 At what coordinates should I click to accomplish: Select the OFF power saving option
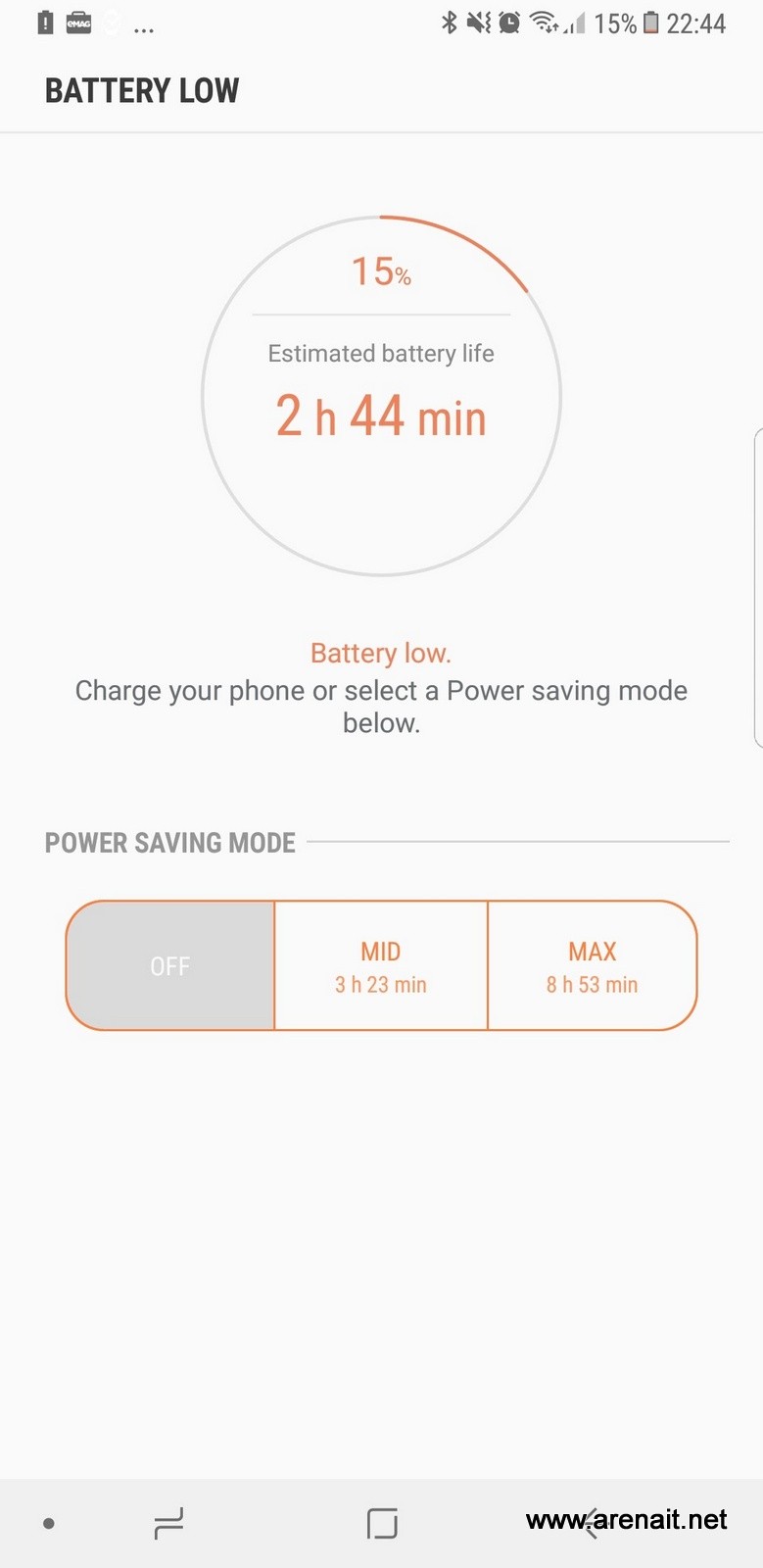[170, 966]
